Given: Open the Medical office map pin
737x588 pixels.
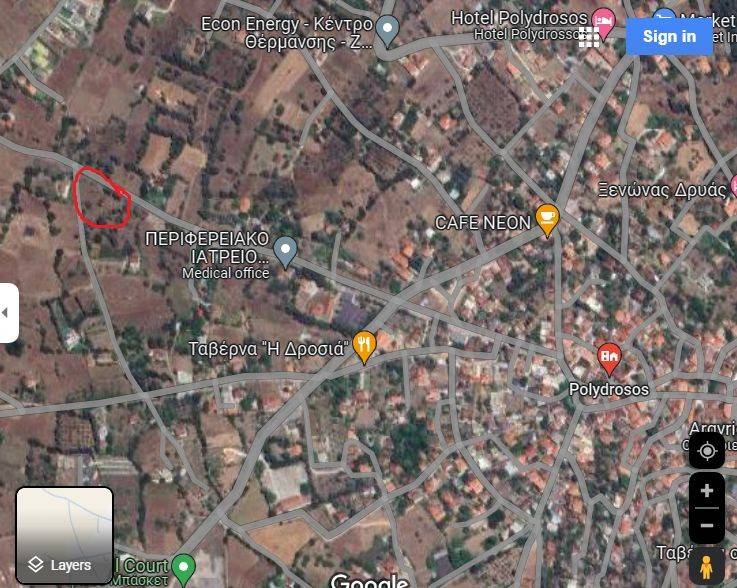Looking at the screenshot, I should (286, 250).
